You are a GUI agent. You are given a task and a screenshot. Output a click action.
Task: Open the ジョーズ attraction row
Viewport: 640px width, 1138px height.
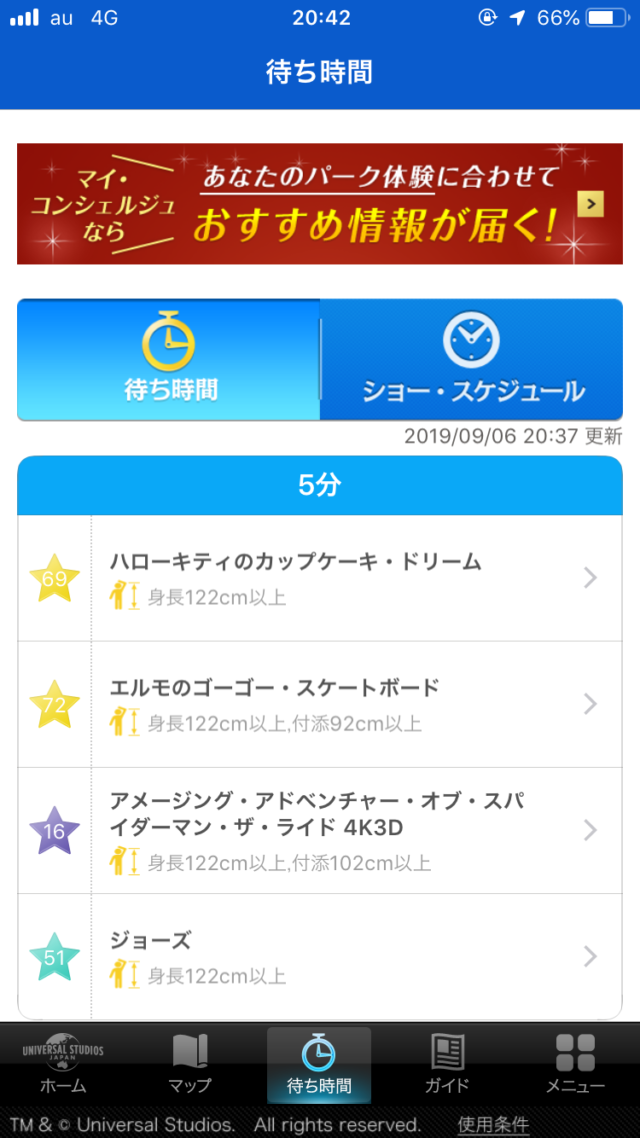click(x=319, y=957)
